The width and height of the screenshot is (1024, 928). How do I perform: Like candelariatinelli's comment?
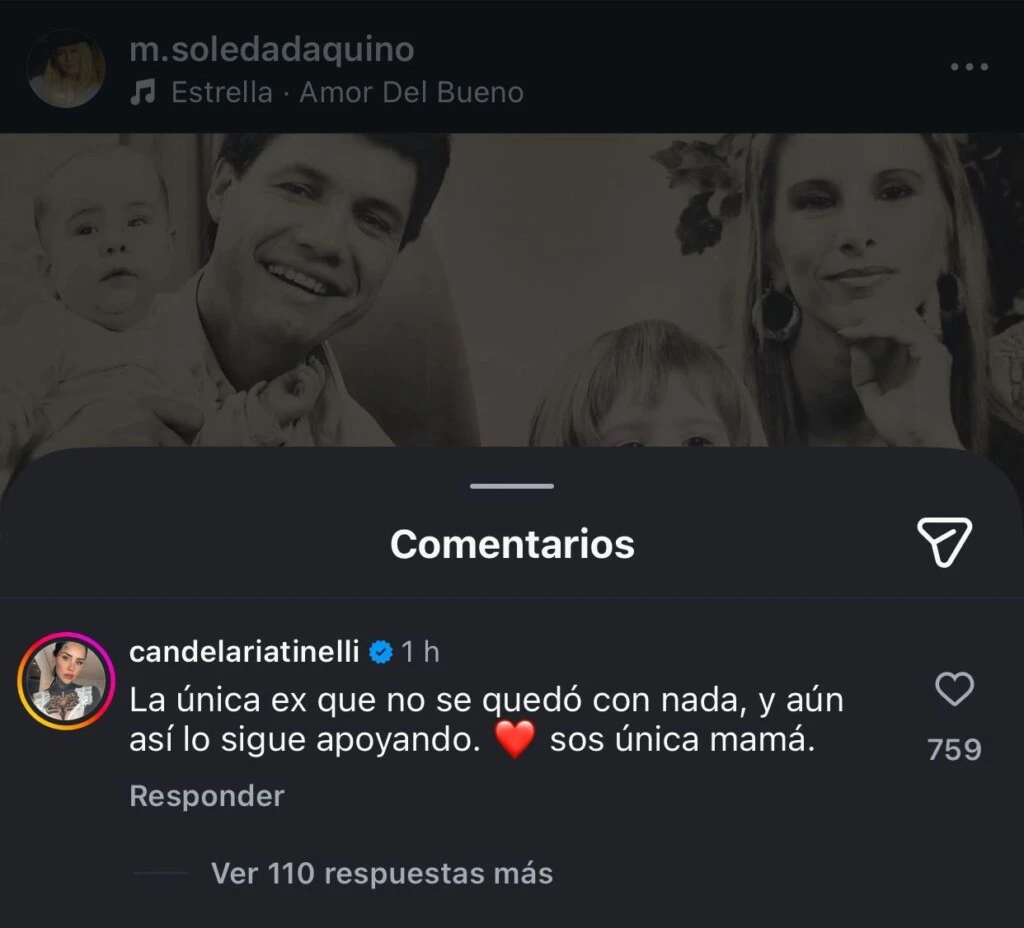(954, 690)
